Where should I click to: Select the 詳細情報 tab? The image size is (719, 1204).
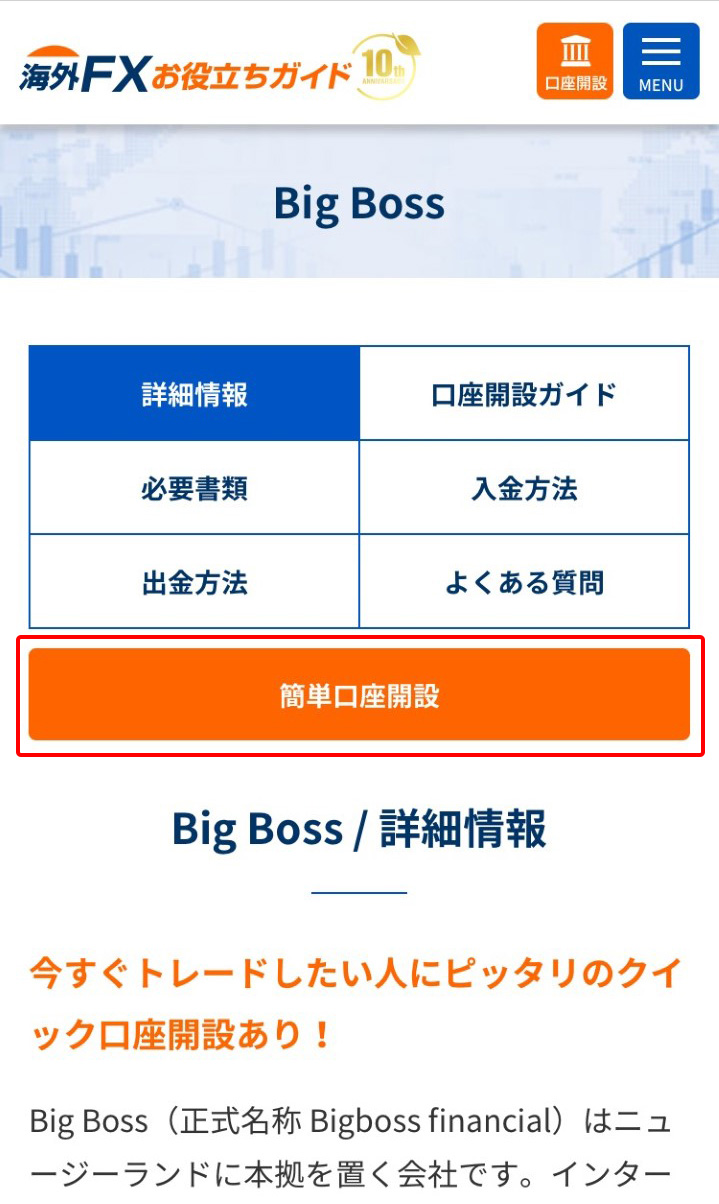click(194, 394)
